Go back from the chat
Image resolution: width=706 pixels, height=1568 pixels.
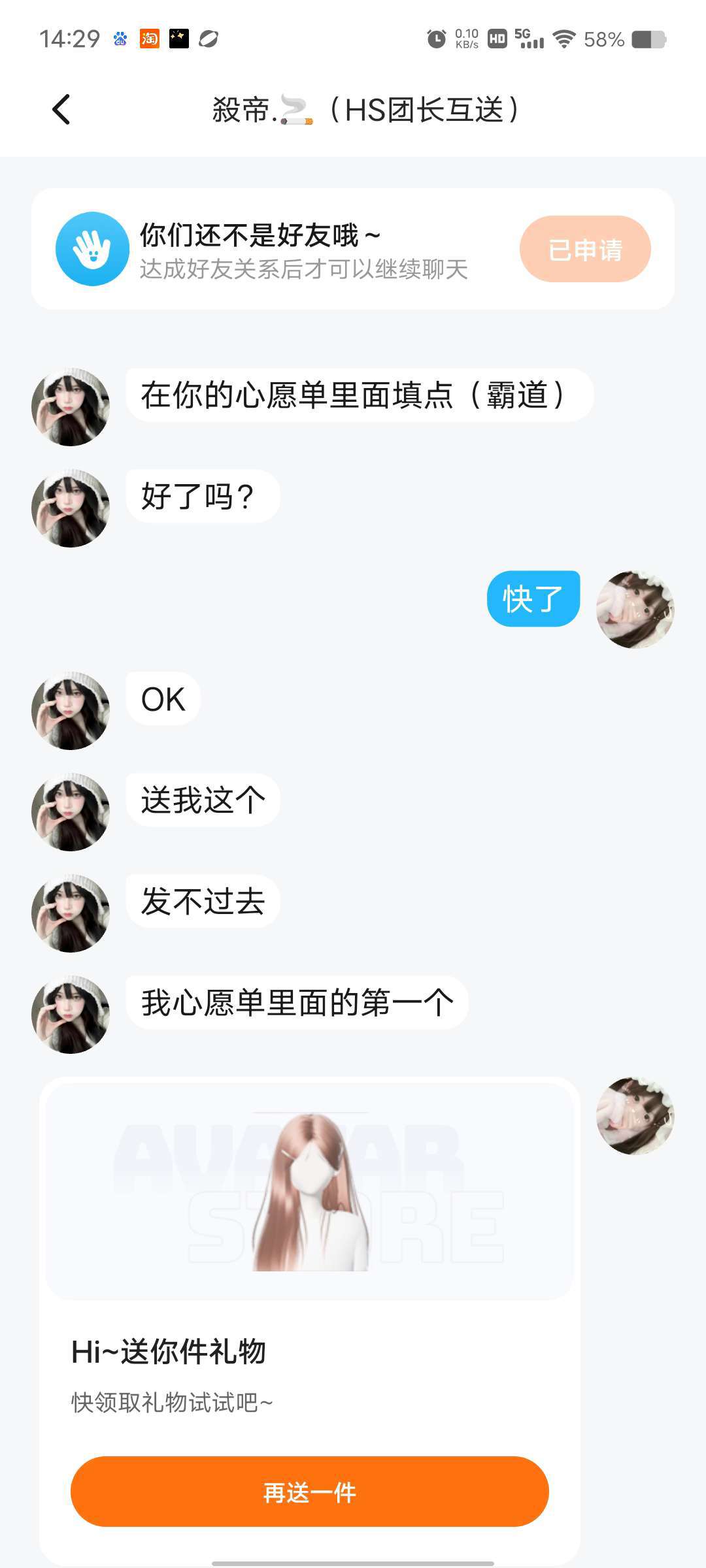(x=61, y=110)
